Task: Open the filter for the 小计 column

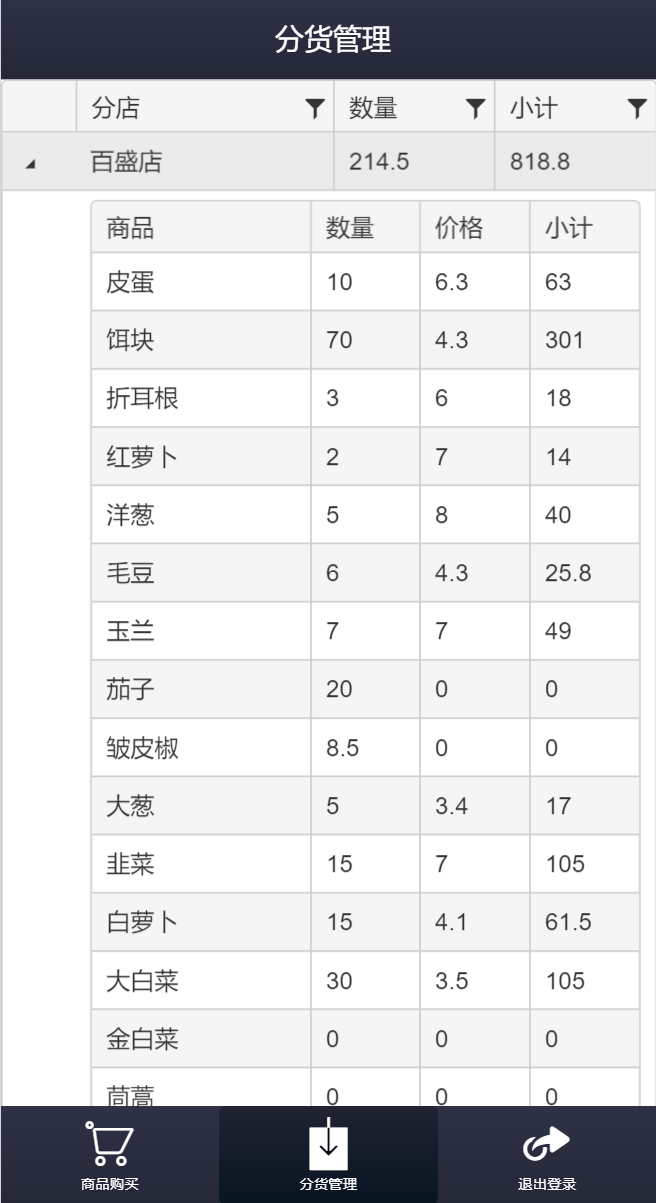Action: pos(637,108)
